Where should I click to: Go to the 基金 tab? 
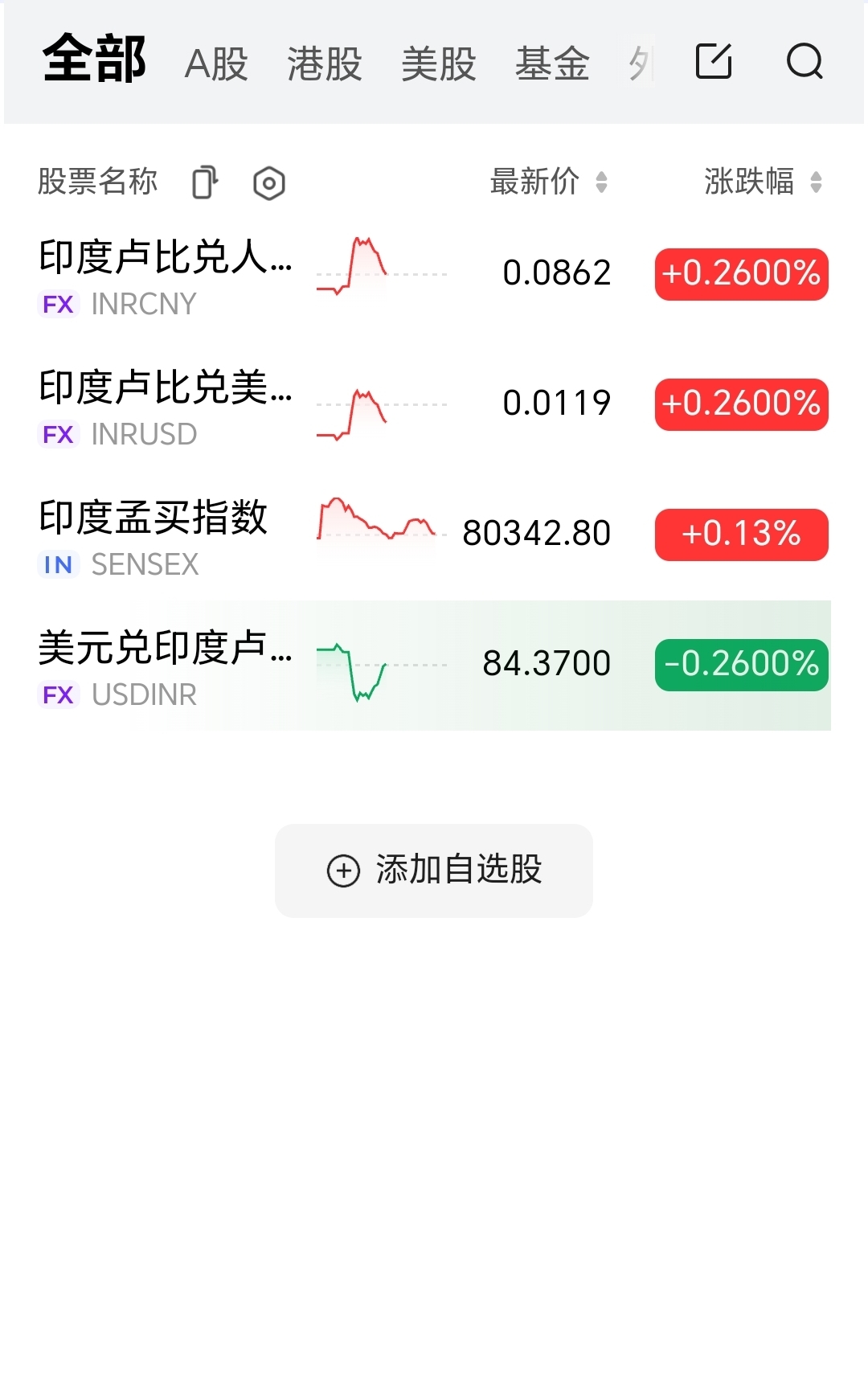coord(553,64)
